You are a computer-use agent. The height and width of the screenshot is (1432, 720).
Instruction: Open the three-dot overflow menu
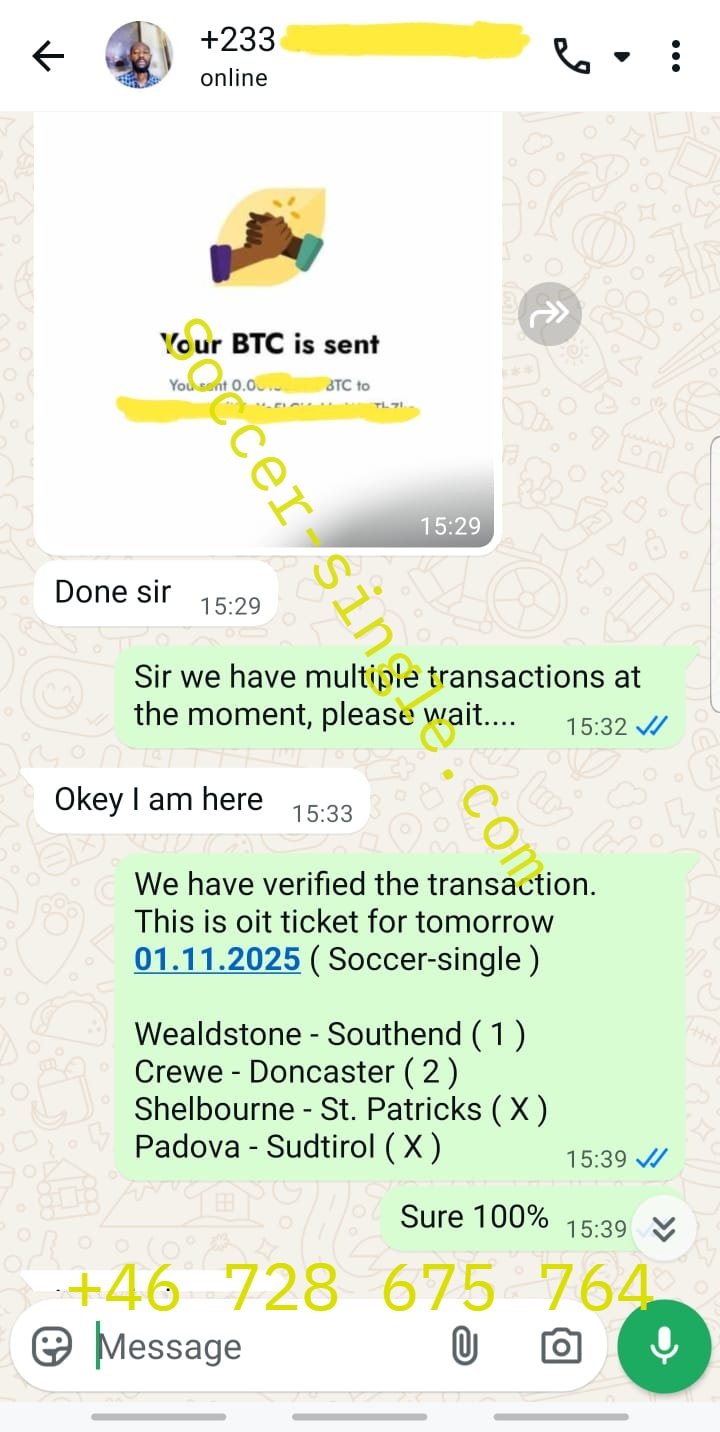click(x=676, y=57)
